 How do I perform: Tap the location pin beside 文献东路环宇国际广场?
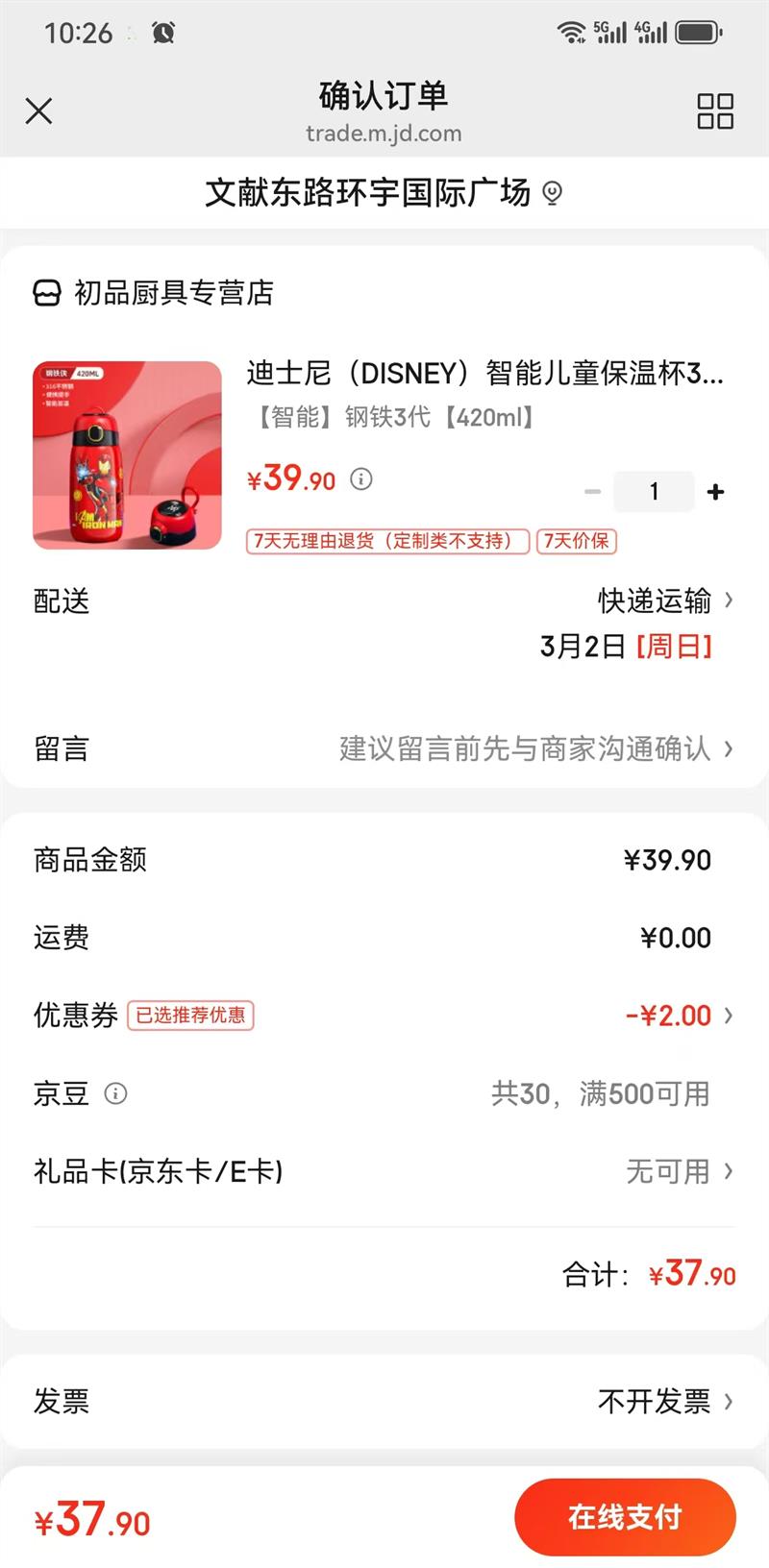coord(551,192)
